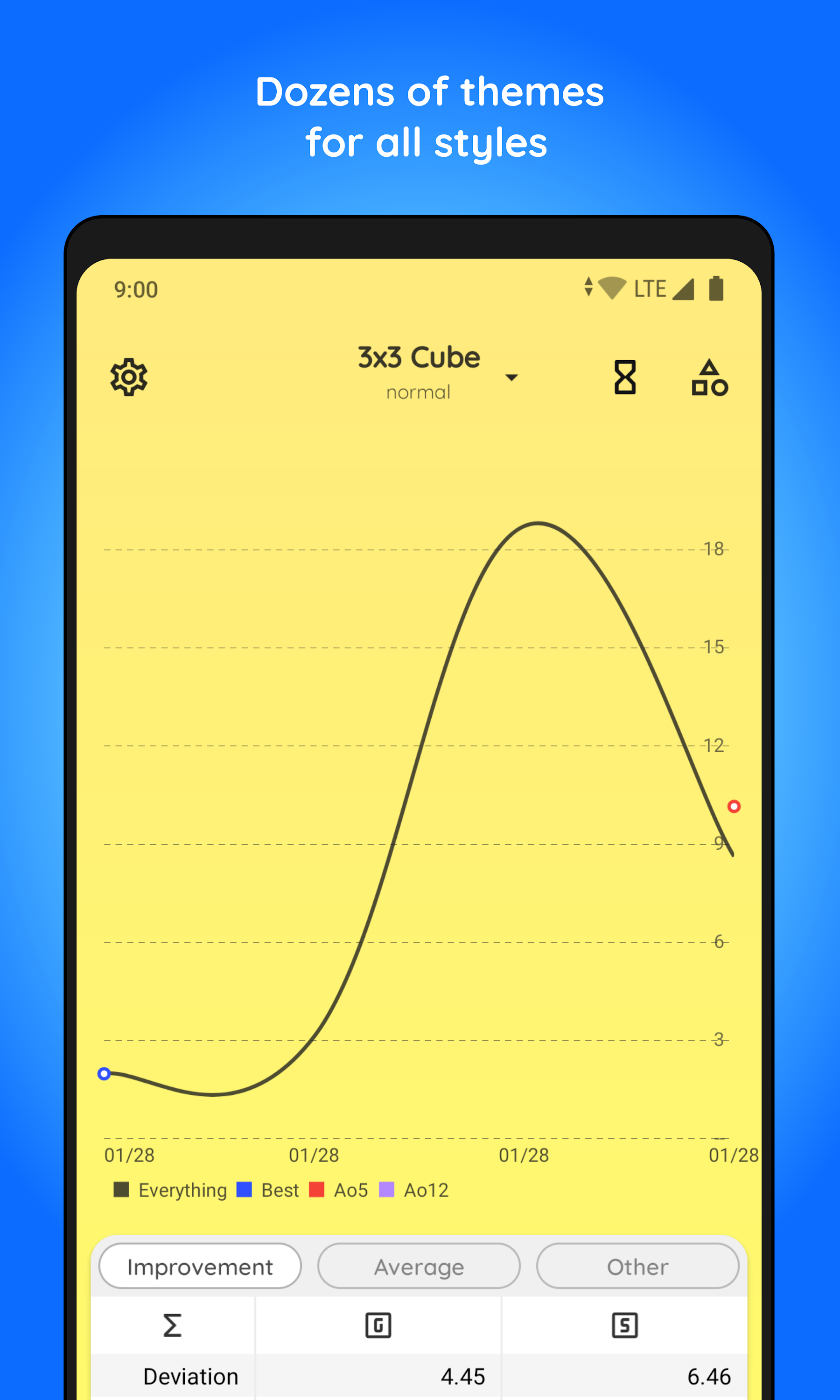Select the hourglass timer icon
Image resolution: width=840 pixels, height=1400 pixels.
(624, 377)
